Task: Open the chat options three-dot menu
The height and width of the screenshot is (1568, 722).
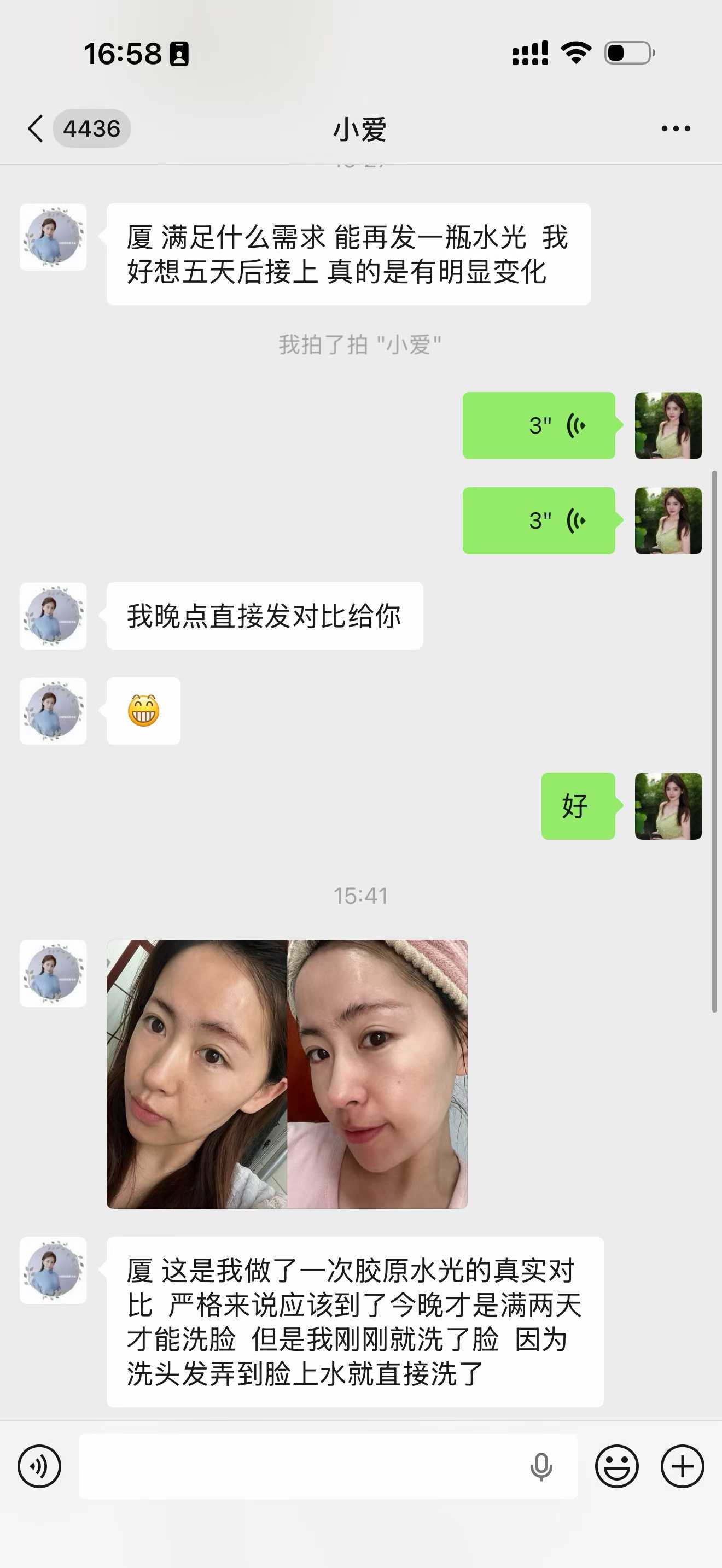Action: [x=675, y=128]
